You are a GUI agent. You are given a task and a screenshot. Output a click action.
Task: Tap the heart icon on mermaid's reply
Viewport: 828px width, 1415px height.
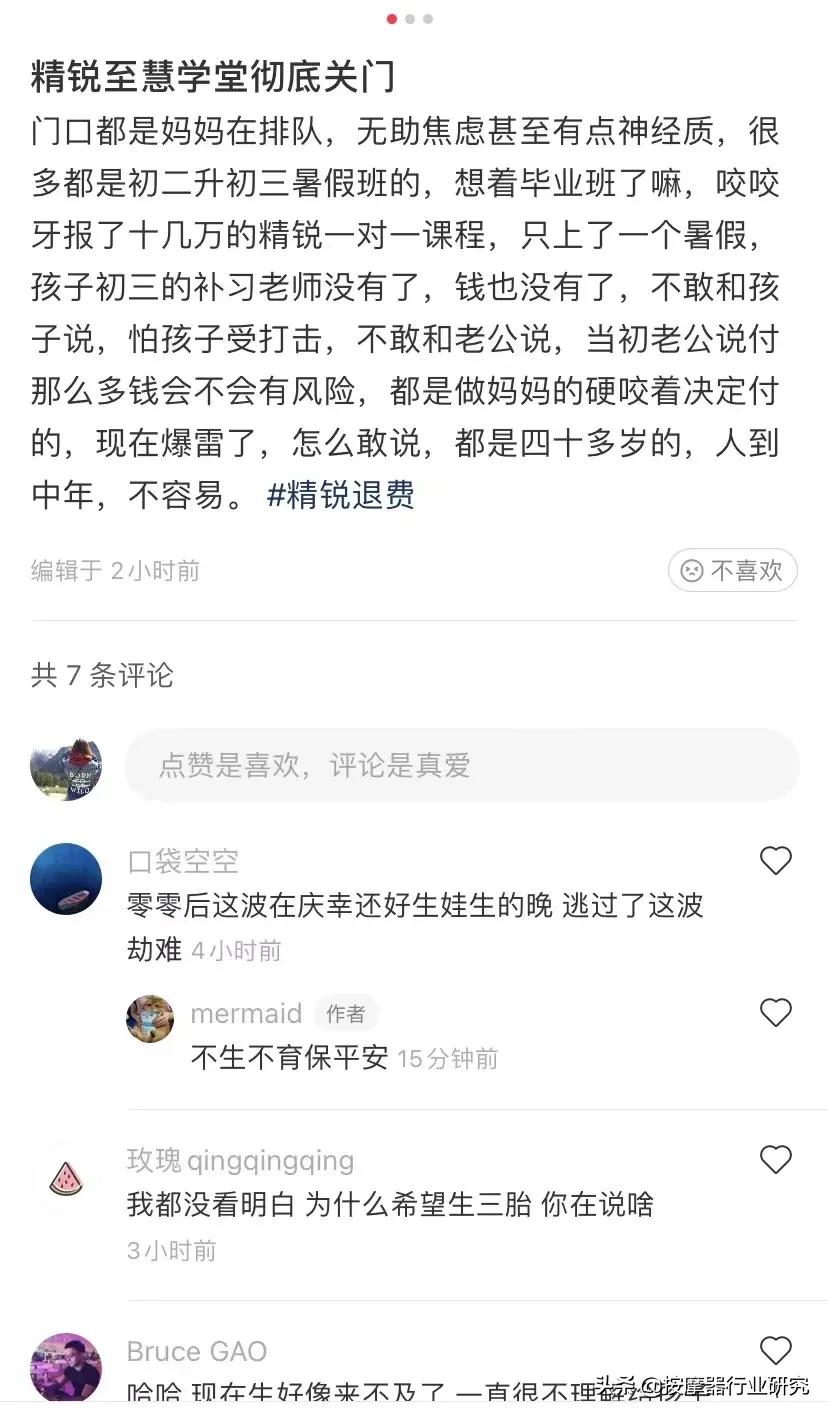[776, 1013]
